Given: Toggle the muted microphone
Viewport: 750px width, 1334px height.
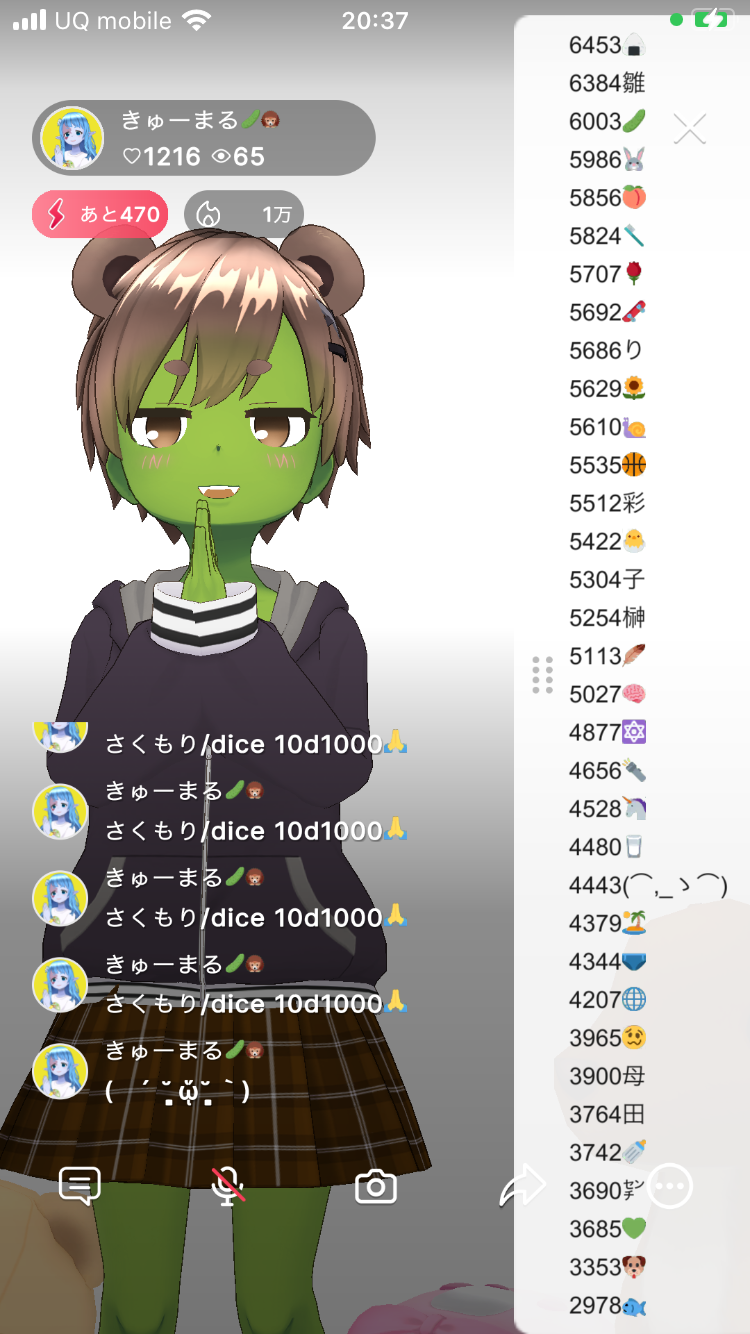Looking at the screenshot, I should (228, 1186).
